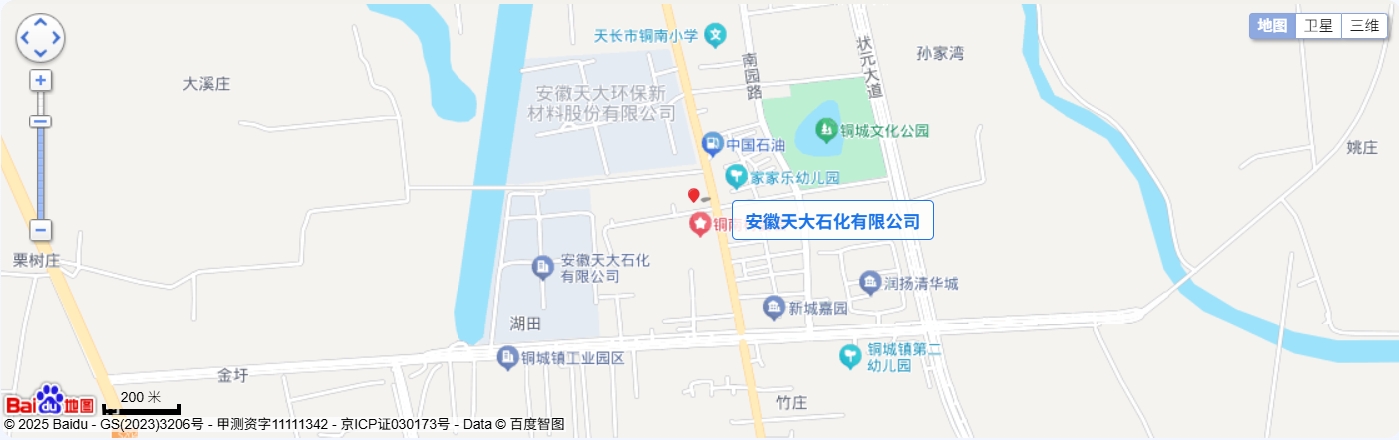This screenshot has width=1399, height=440.
Task: Select 家家乐幼儿园 kindergarten marker
Action: tap(737, 177)
